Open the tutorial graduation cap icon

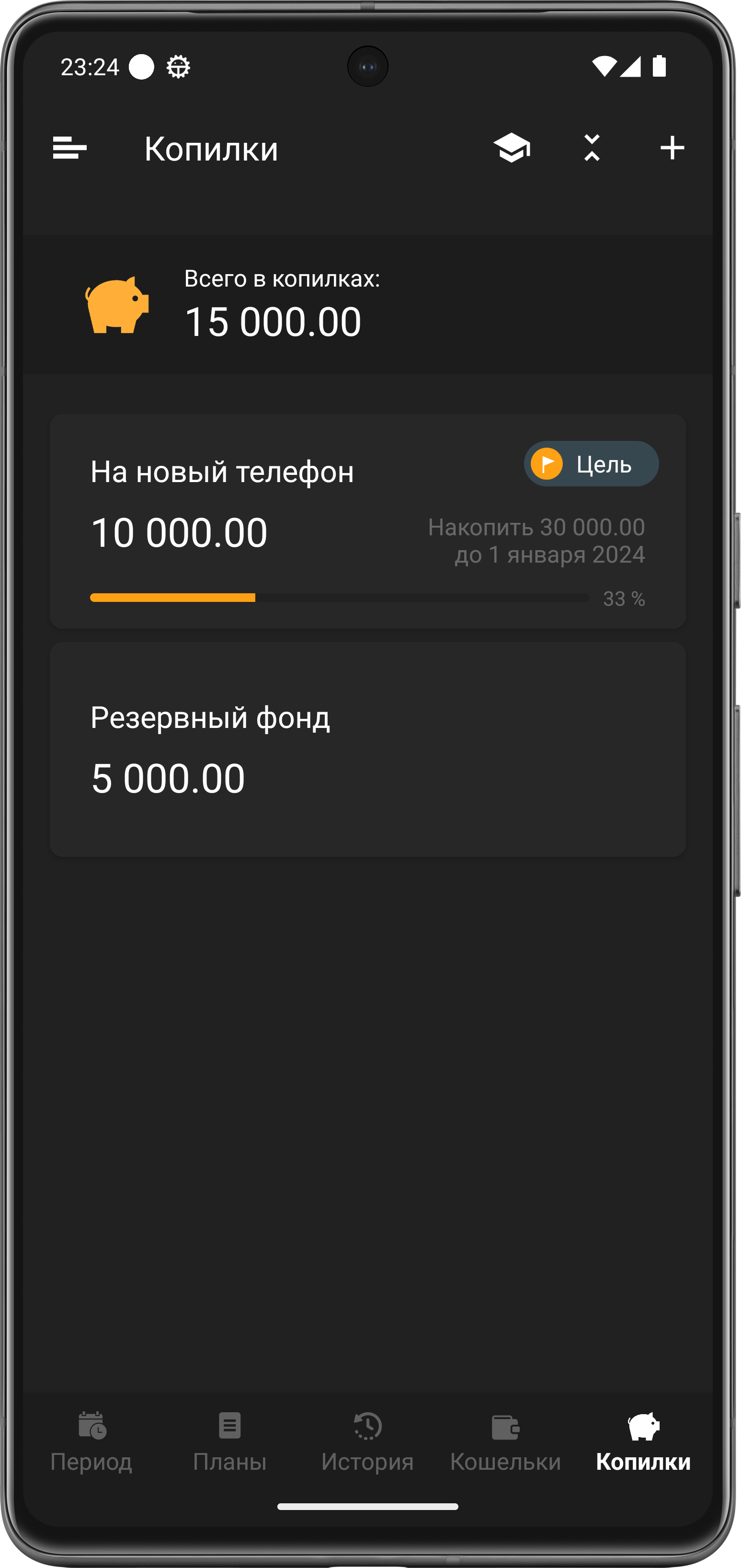512,148
